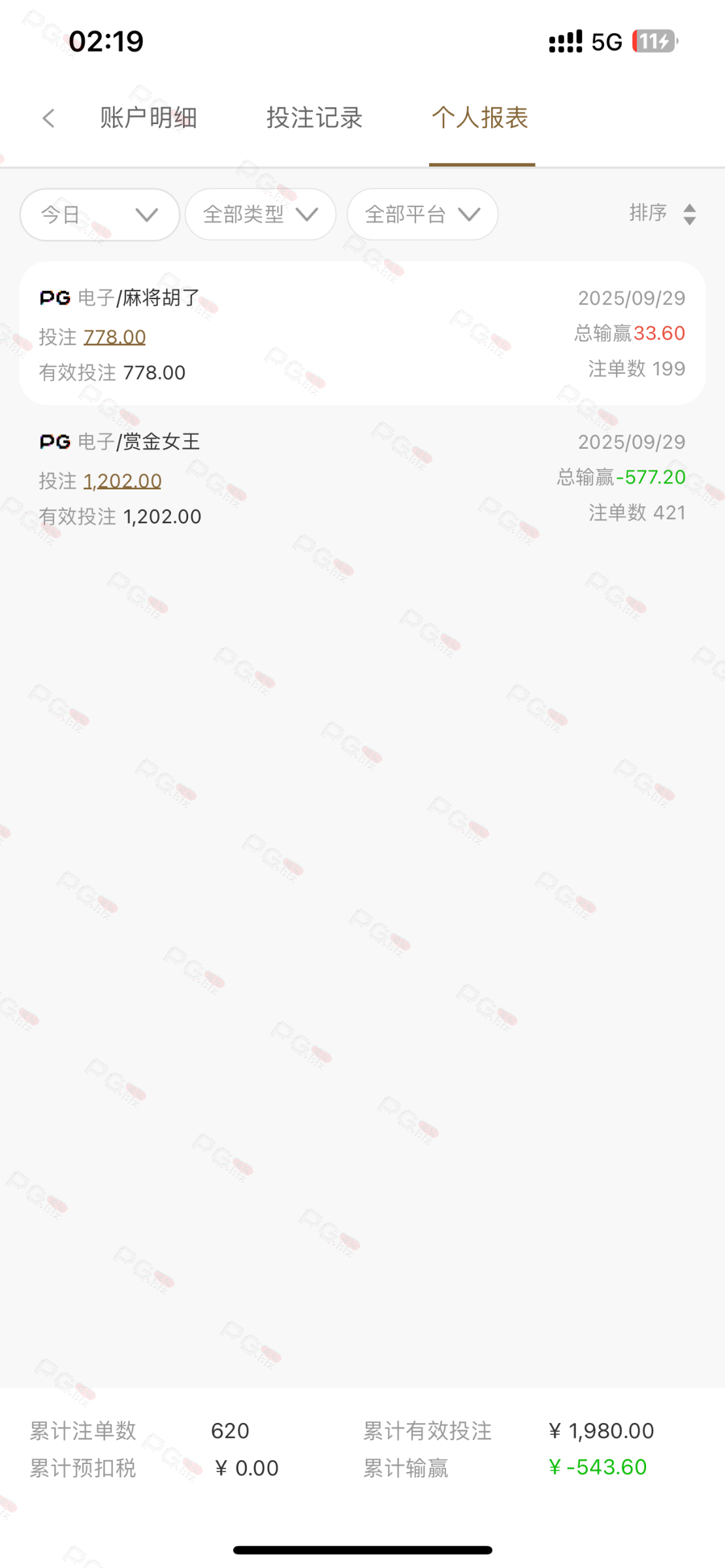Viewport: 725px width, 1568px height.
Task: Open the 赏金女王 report row
Action: click(362, 478)
